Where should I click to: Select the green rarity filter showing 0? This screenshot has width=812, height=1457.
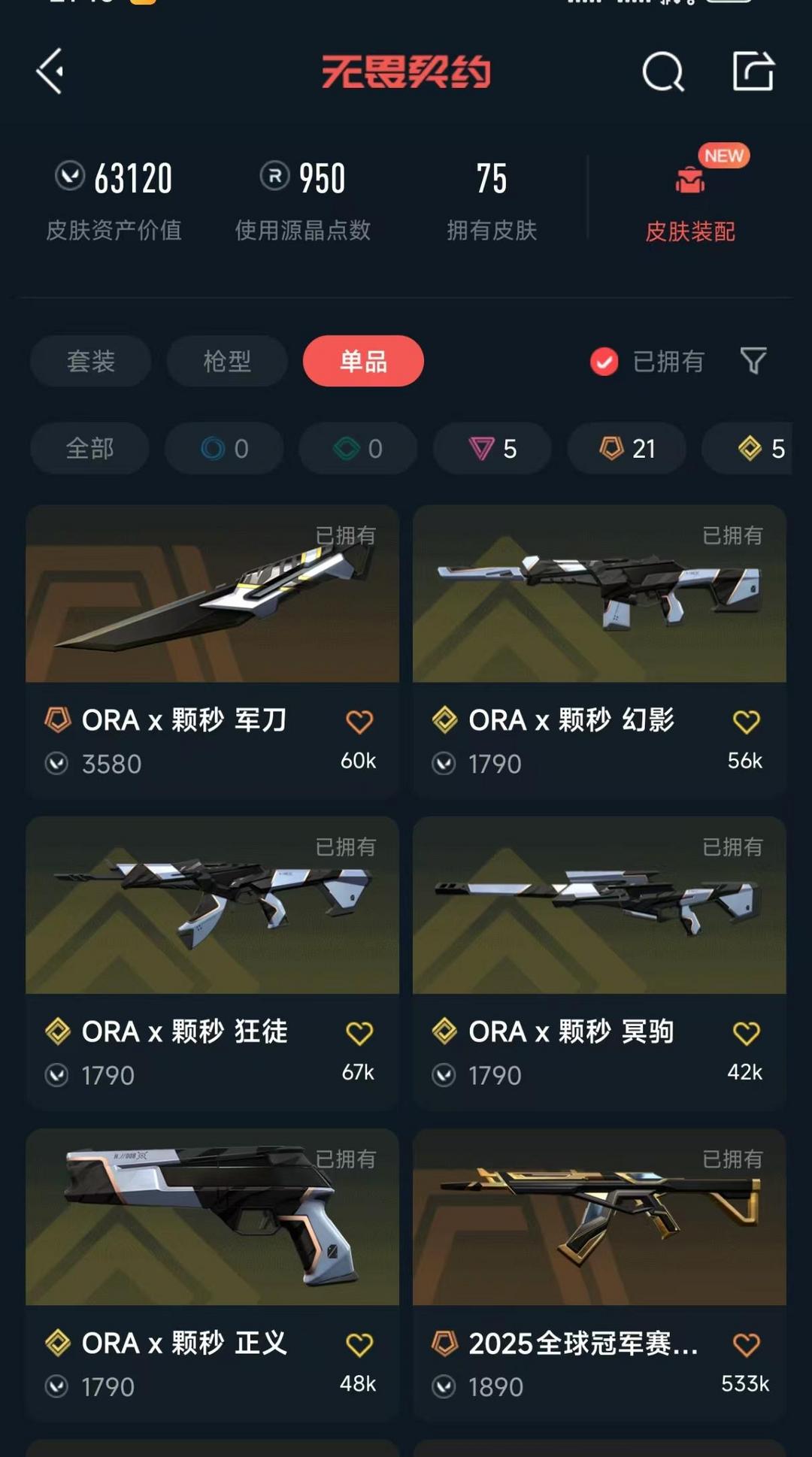pyautogui.click(x=357, y=448)
